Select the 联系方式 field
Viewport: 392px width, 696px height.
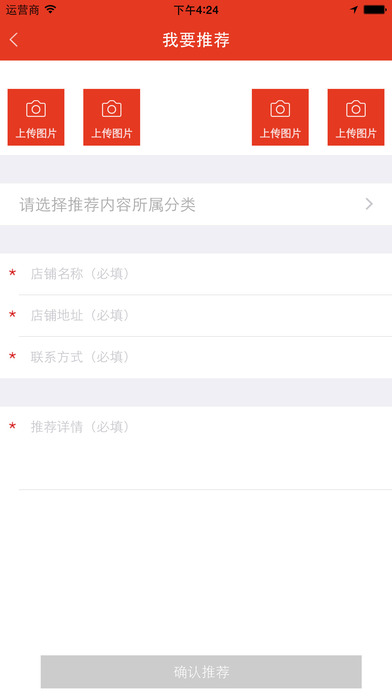205,357
